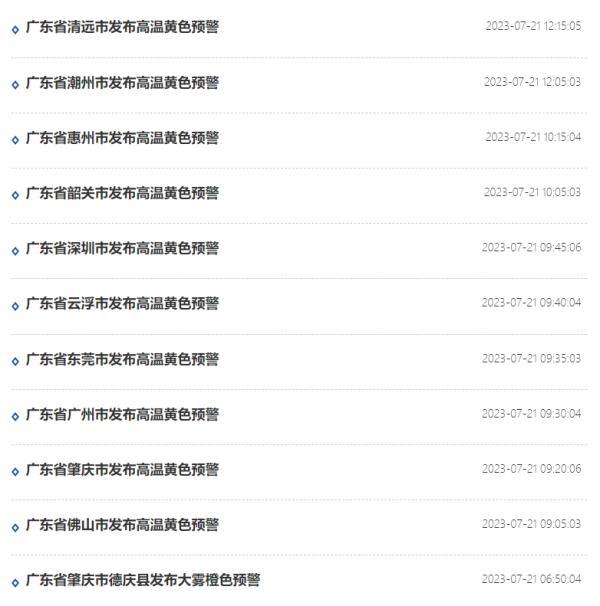The height and width of the screenshot is (606, 600).
Task: Open Yunfu high temperature yellow warning (云浮市)
Action: 122,303
